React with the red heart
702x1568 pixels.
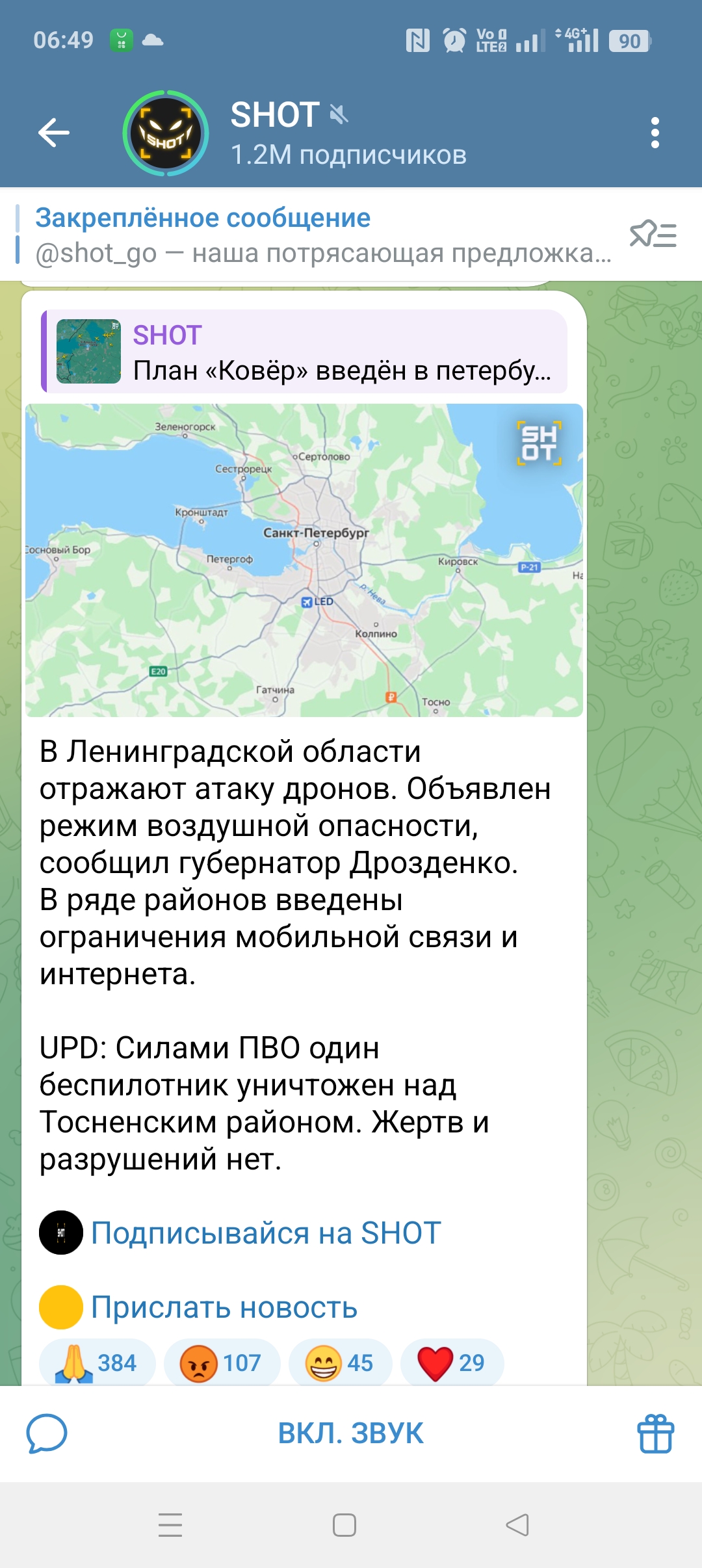coord(452,1362)
